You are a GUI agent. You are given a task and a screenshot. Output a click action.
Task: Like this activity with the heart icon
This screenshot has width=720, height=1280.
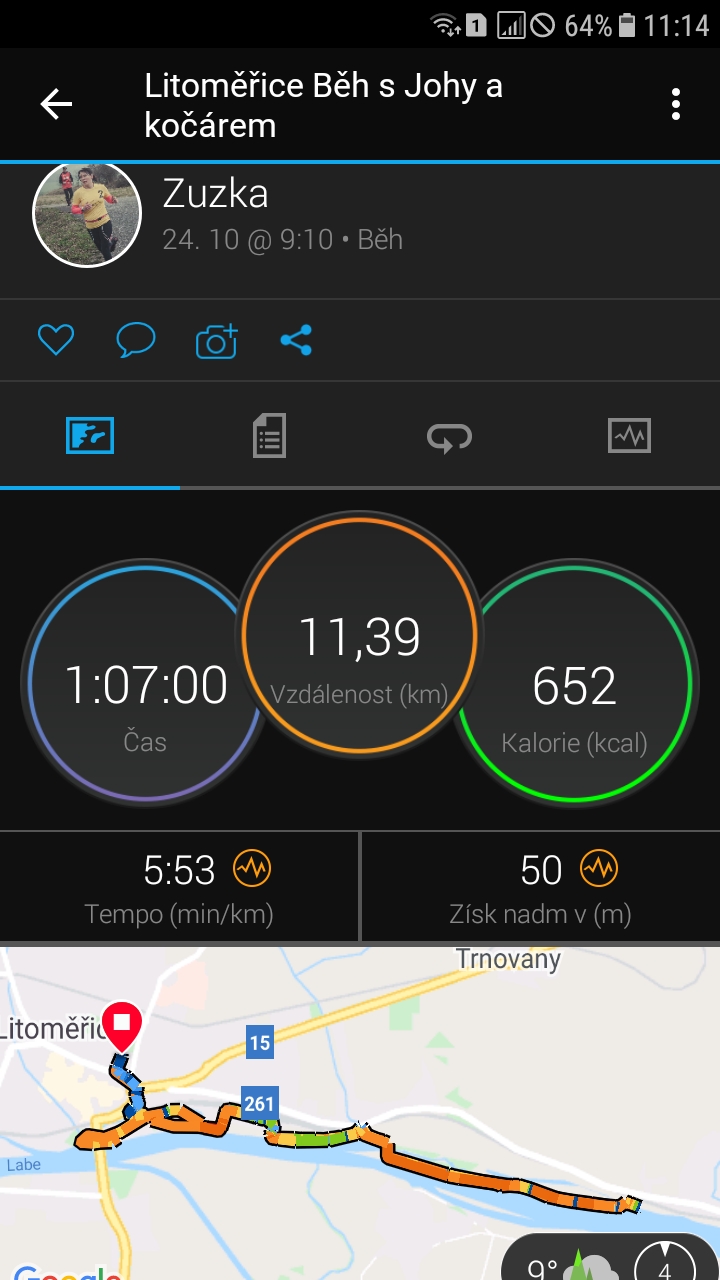56,341
